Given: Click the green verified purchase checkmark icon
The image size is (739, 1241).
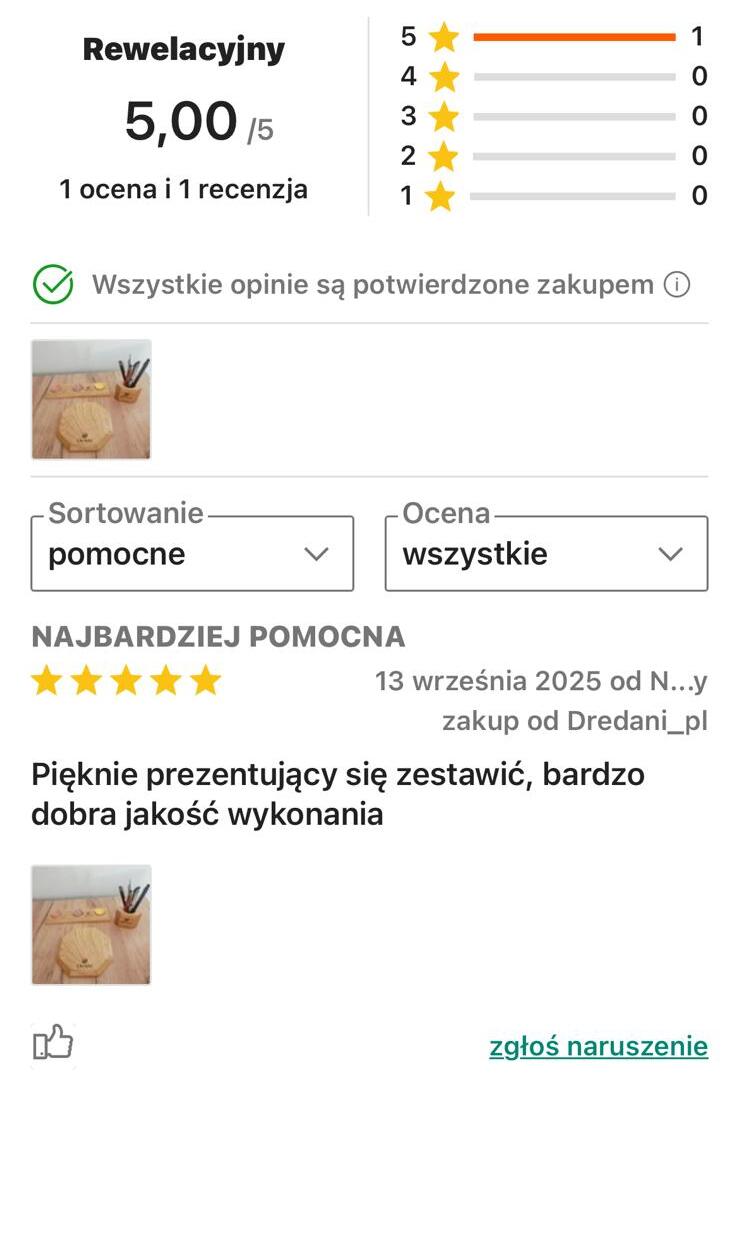Looking at the screenshot, I should click(52, 283).
